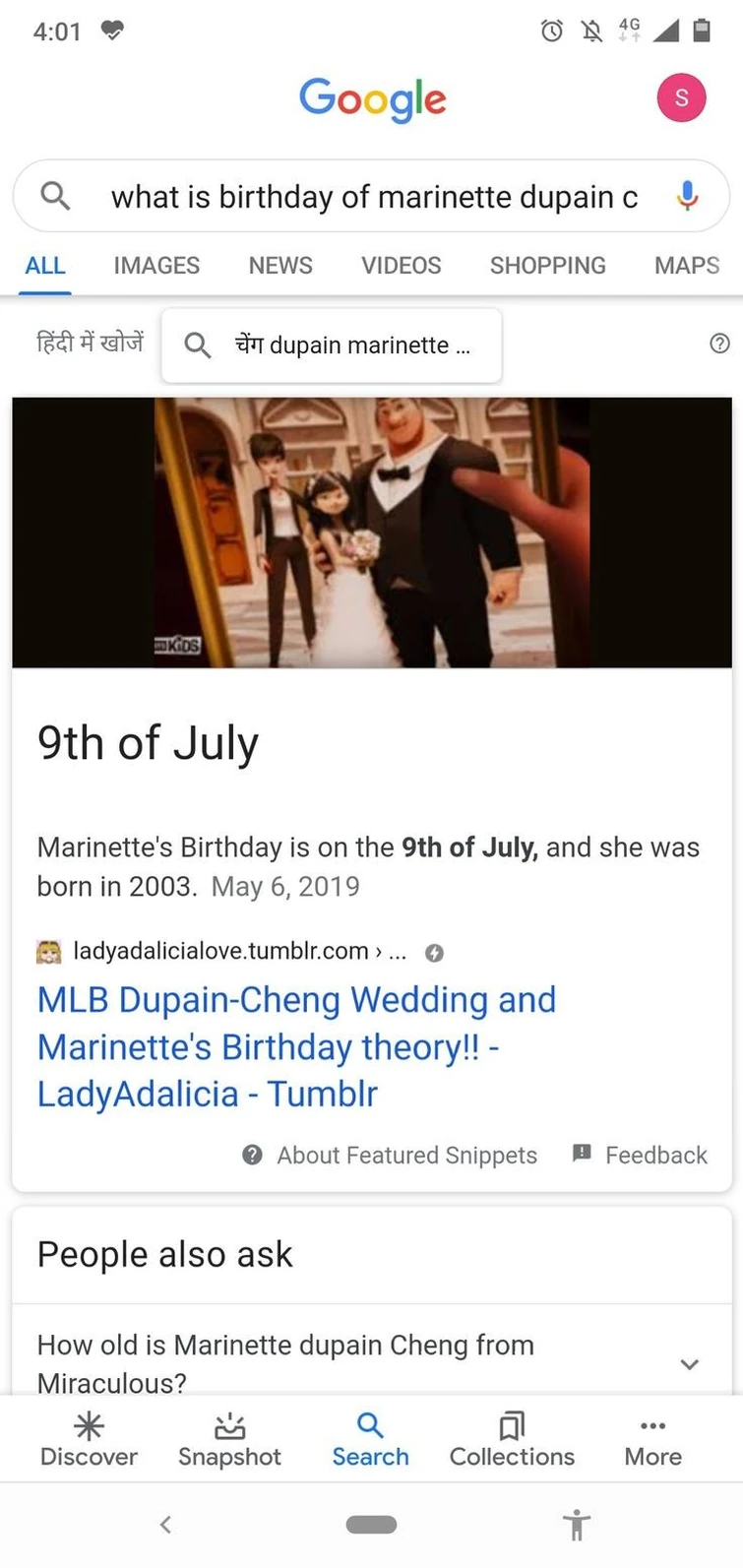Screen dimensions: 743x1568
Task: Send Feedback on the featured snippet
Action: (641, 1155)
